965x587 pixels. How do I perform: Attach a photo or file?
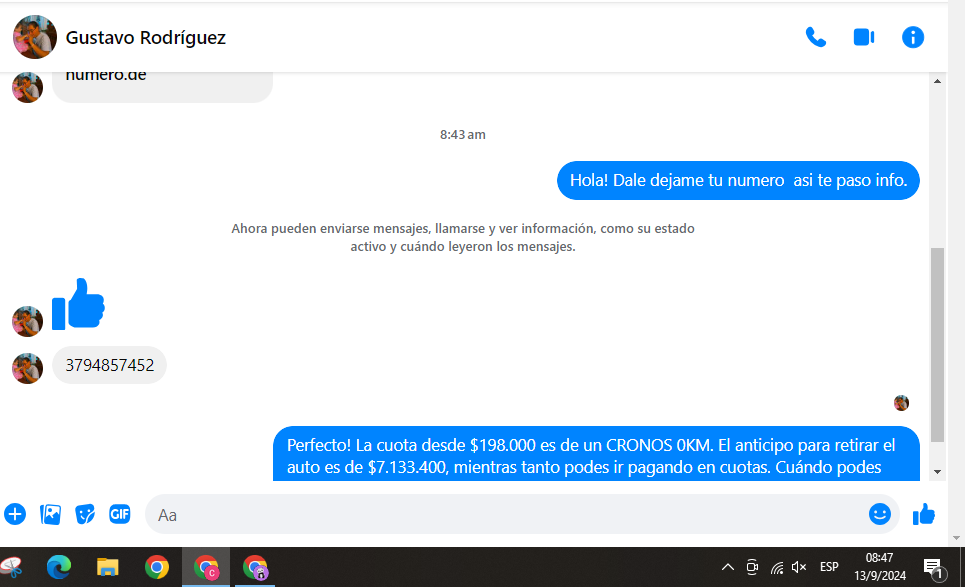[x=50, y=514]
